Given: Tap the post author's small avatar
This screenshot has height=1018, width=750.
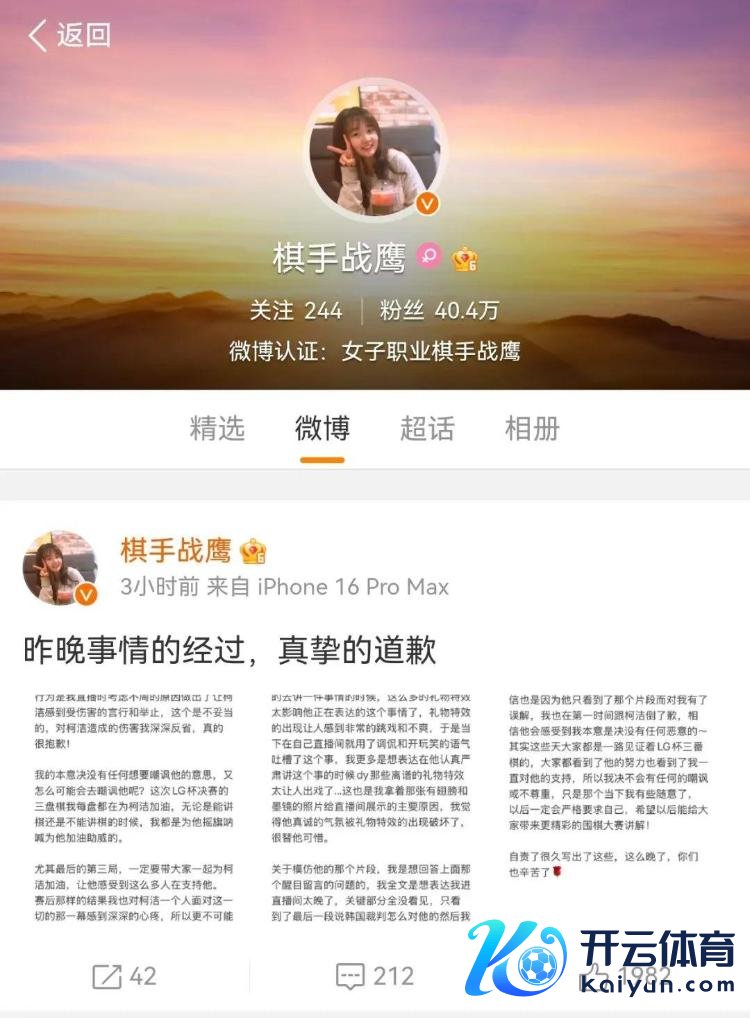Looking at the screenshot, I should 60,568.
